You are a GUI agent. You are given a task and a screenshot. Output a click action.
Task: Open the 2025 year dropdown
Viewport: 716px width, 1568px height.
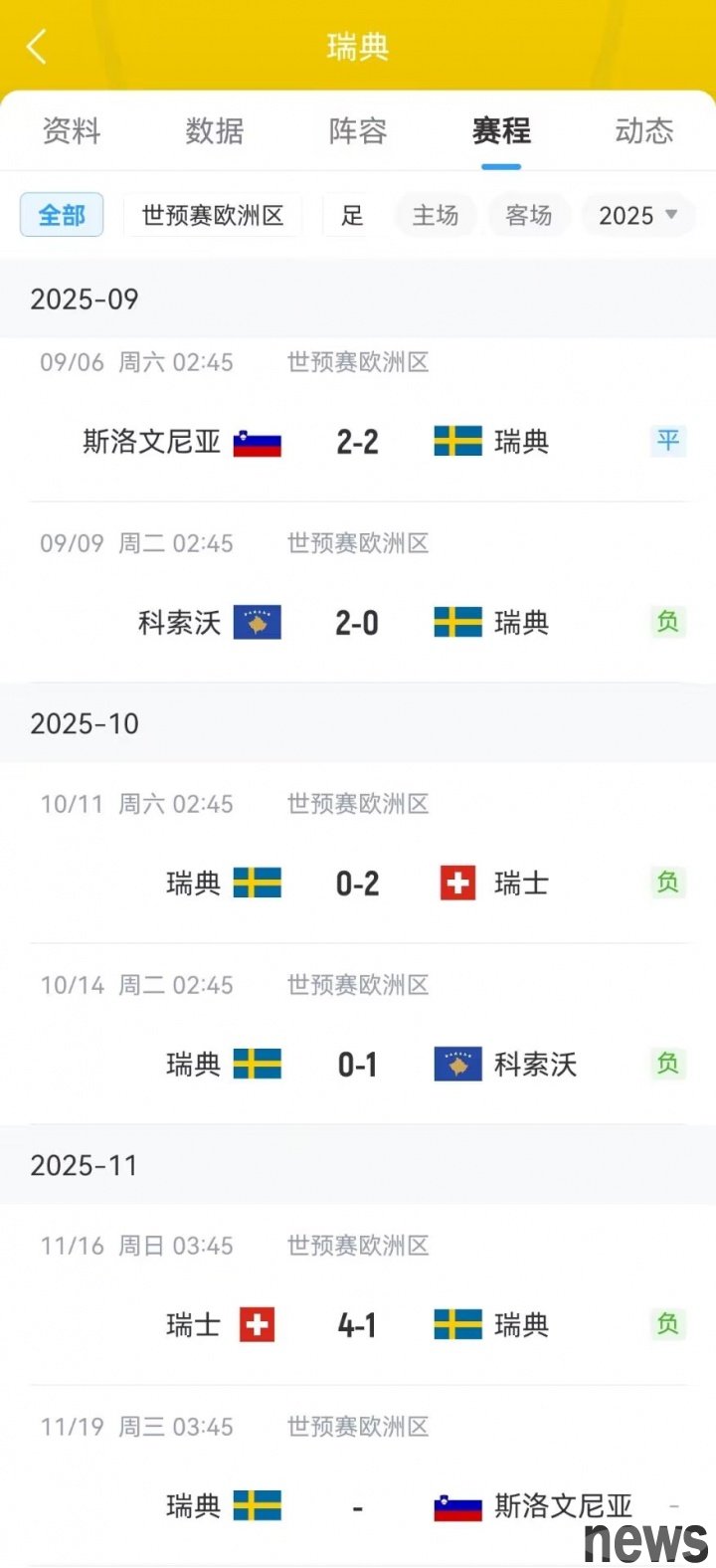click(x=637, y=215)
